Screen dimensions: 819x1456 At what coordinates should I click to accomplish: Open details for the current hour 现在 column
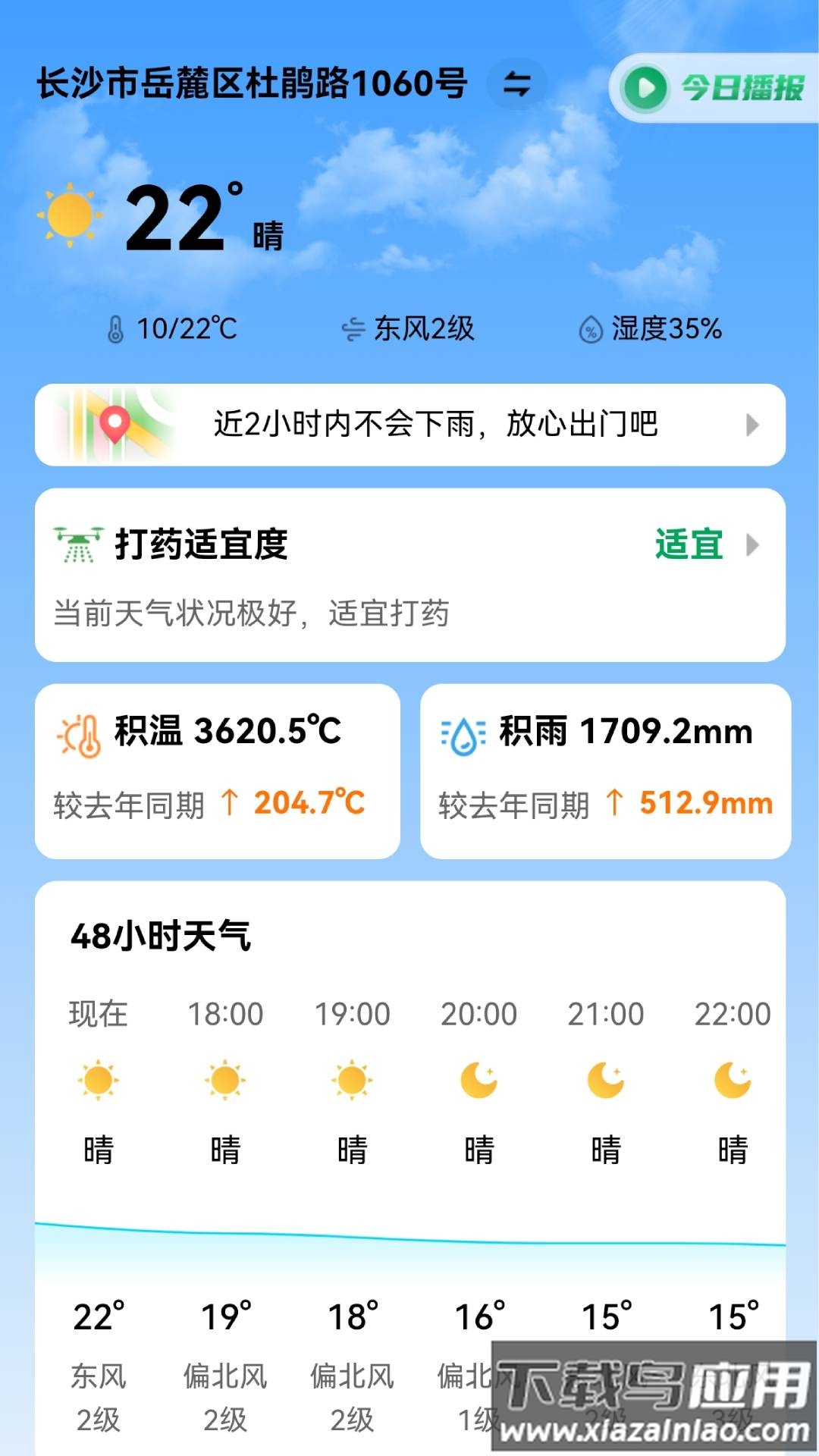pos(97,1083)
